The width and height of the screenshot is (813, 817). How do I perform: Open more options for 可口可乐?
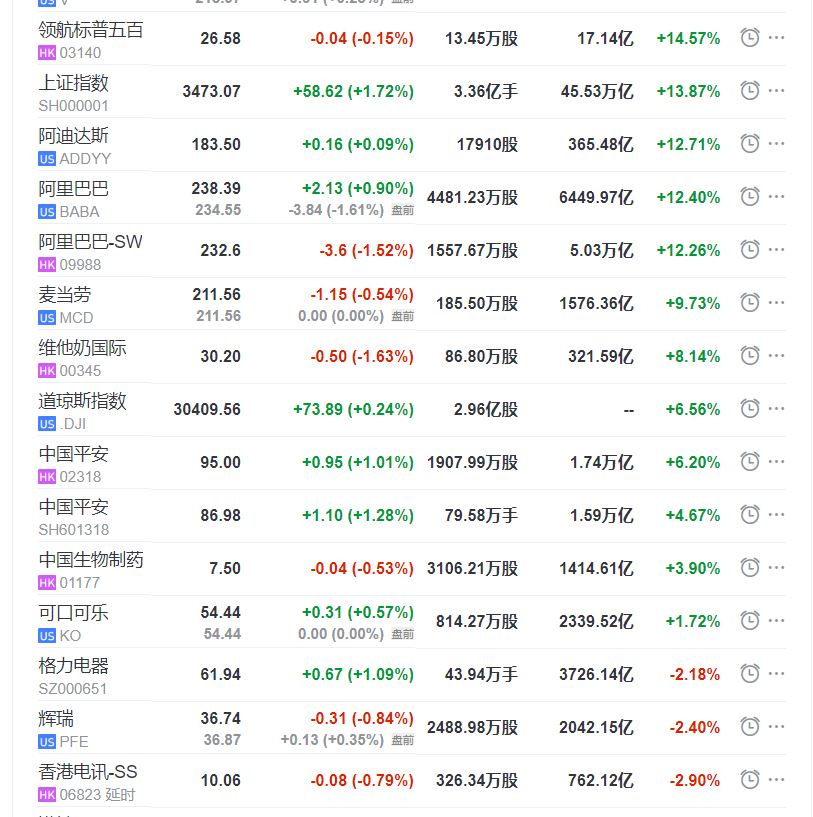[777, 621]
